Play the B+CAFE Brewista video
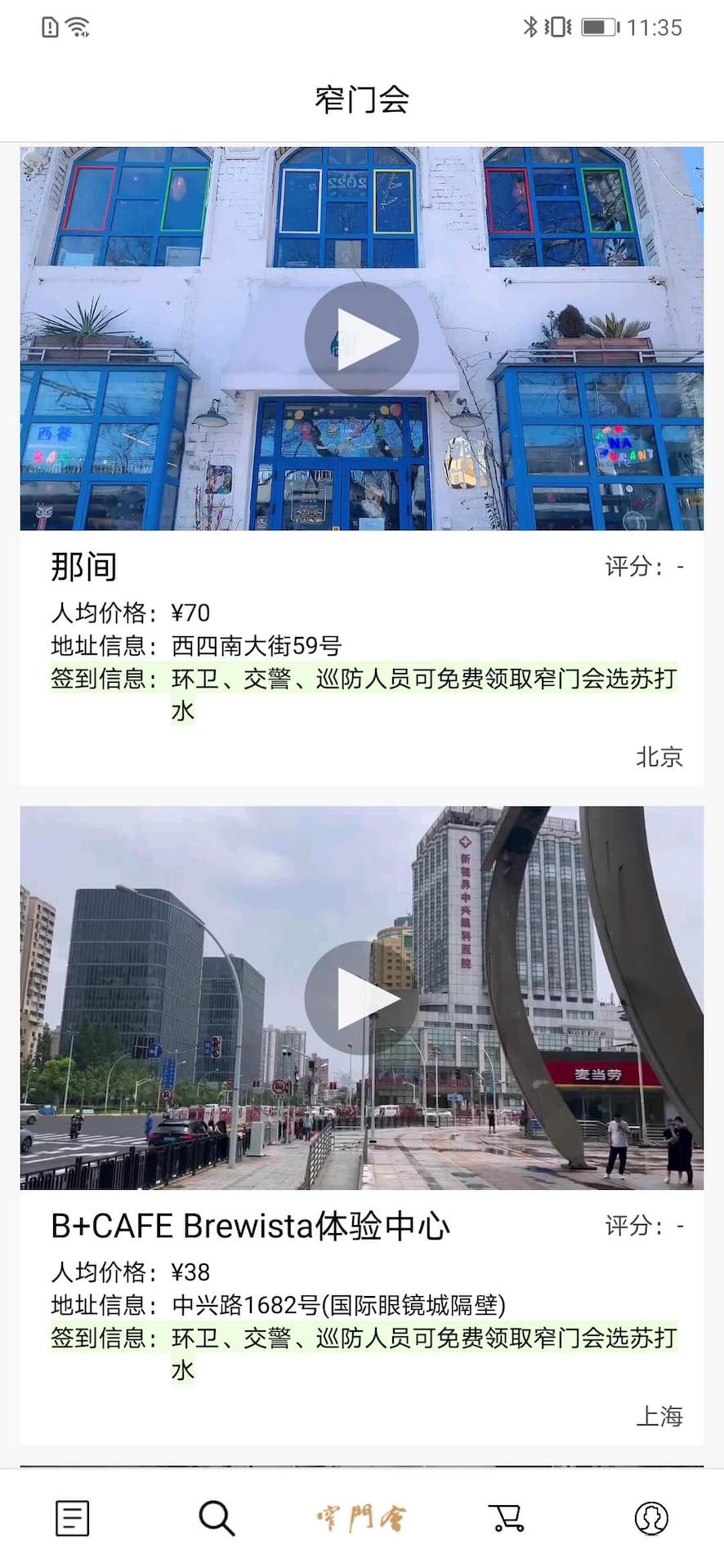 tap(362, 996)
